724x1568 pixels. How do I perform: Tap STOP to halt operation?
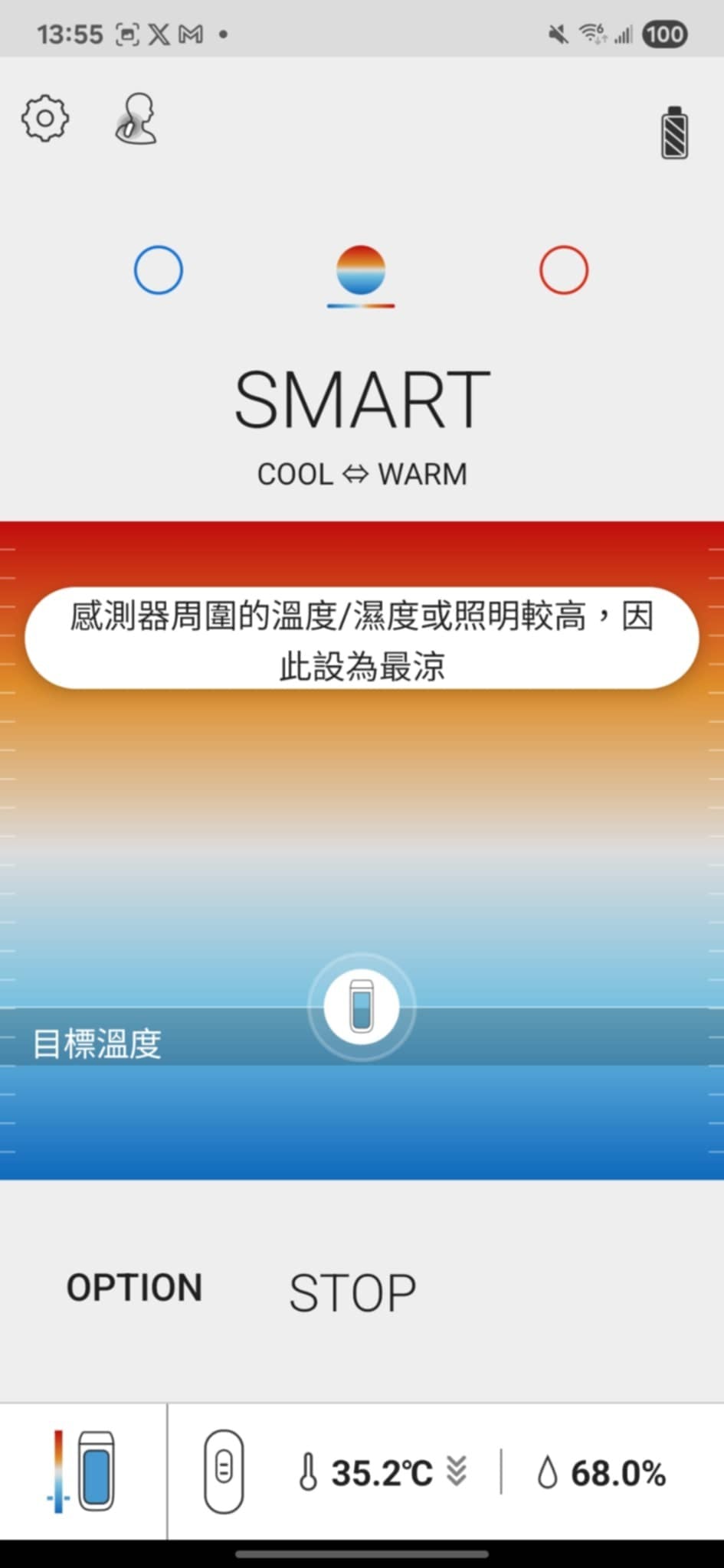pyautogui.click(x=352, y=1292)
